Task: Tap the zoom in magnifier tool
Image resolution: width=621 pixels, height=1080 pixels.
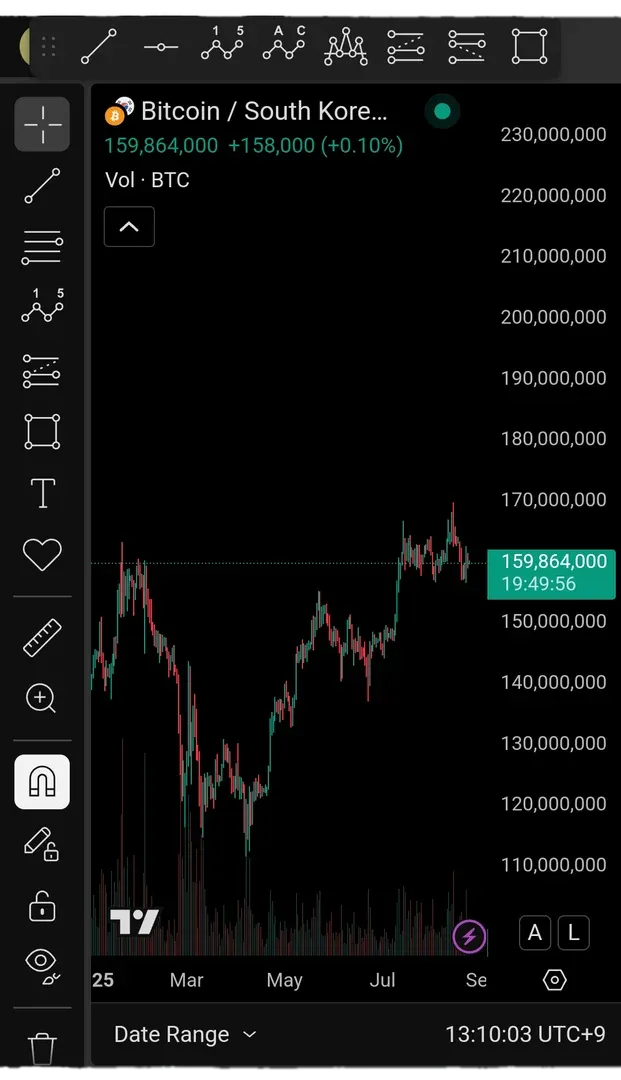Action: pyautogui.click(x=42, y=698)
